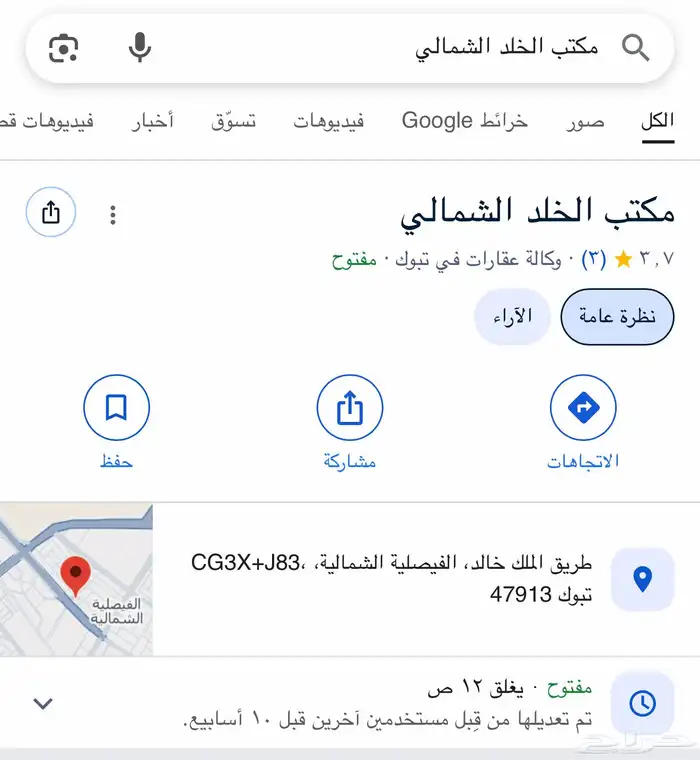Open the (٣) reviews link
Screen dimensions: 700x760
click(594, 260)
